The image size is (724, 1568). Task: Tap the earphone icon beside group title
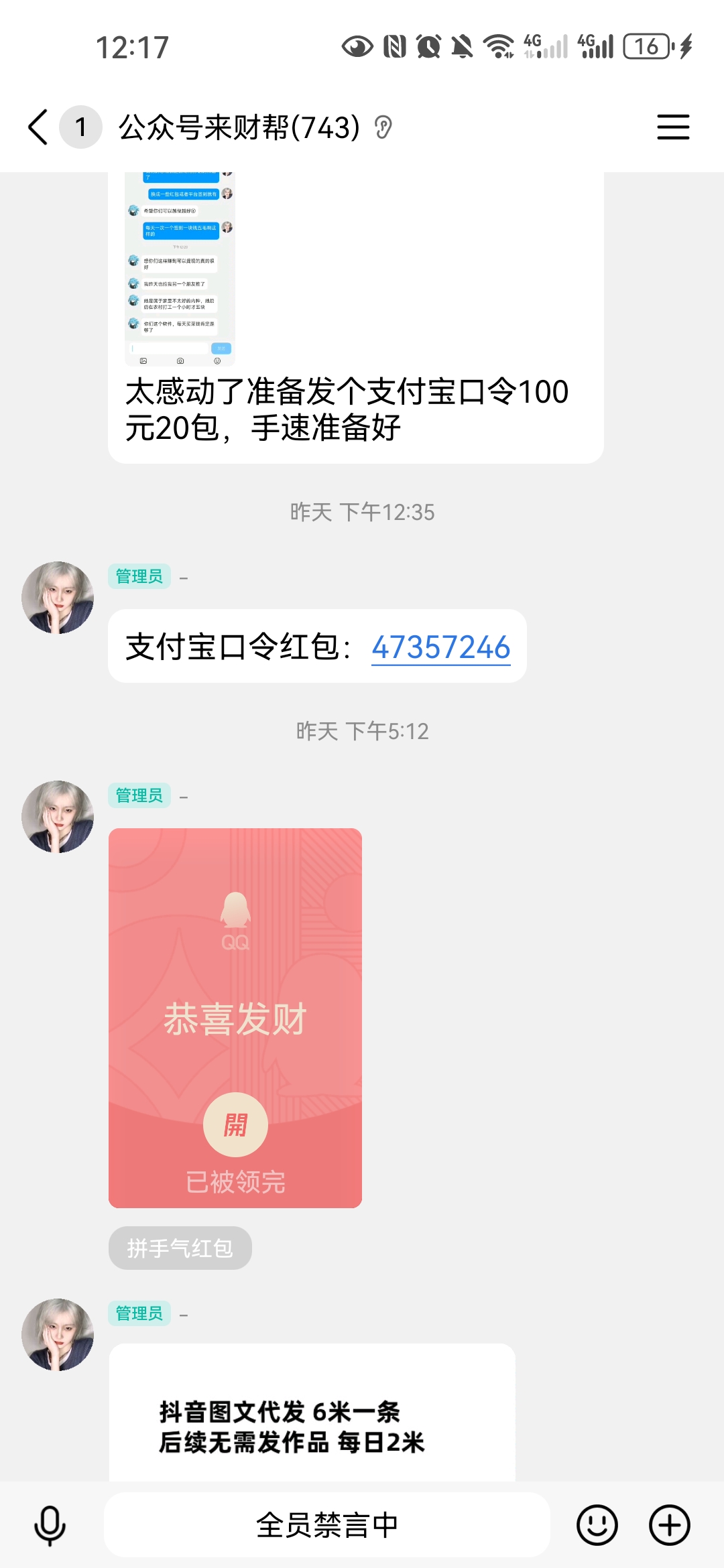point(382,127)
